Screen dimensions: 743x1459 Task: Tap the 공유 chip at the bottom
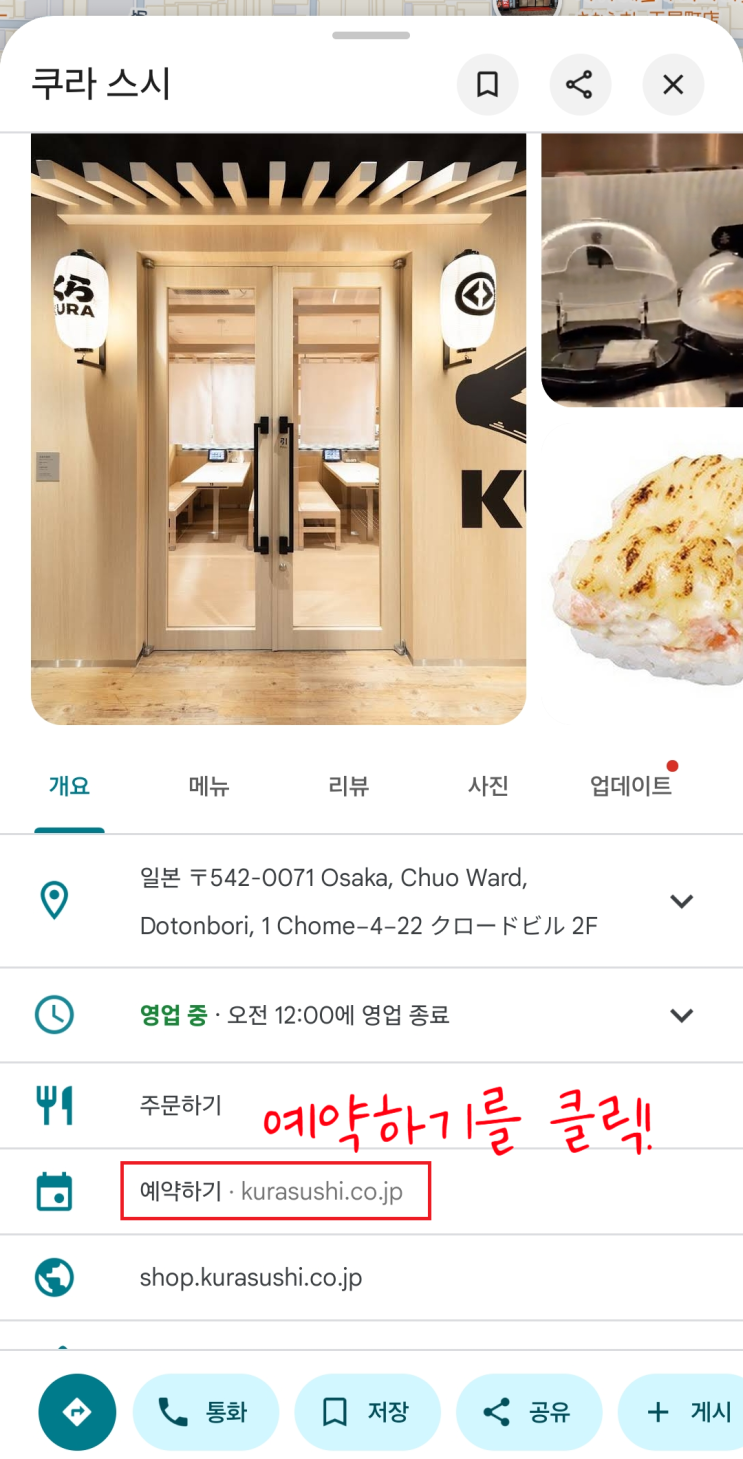(529, 1412)
